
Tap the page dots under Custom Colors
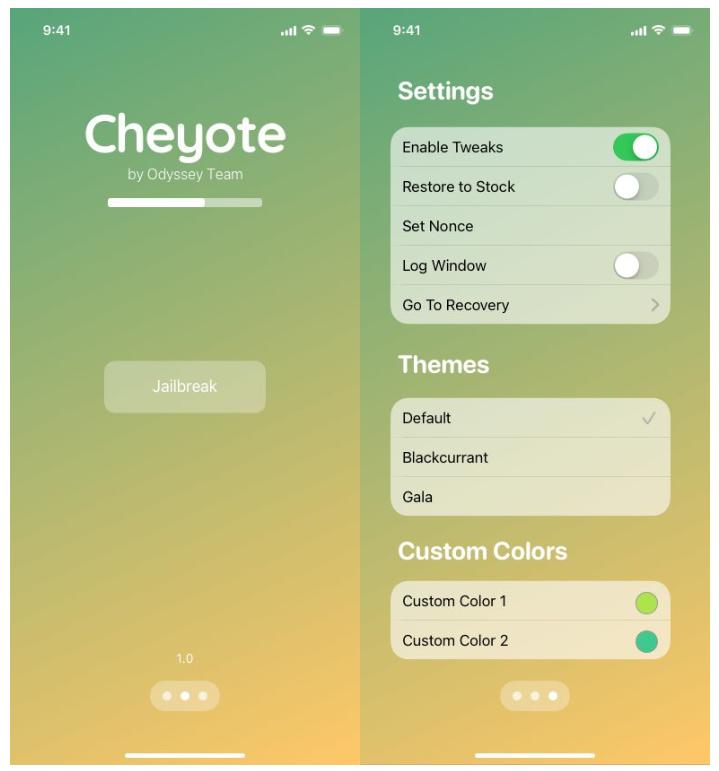tap(535, 695)
